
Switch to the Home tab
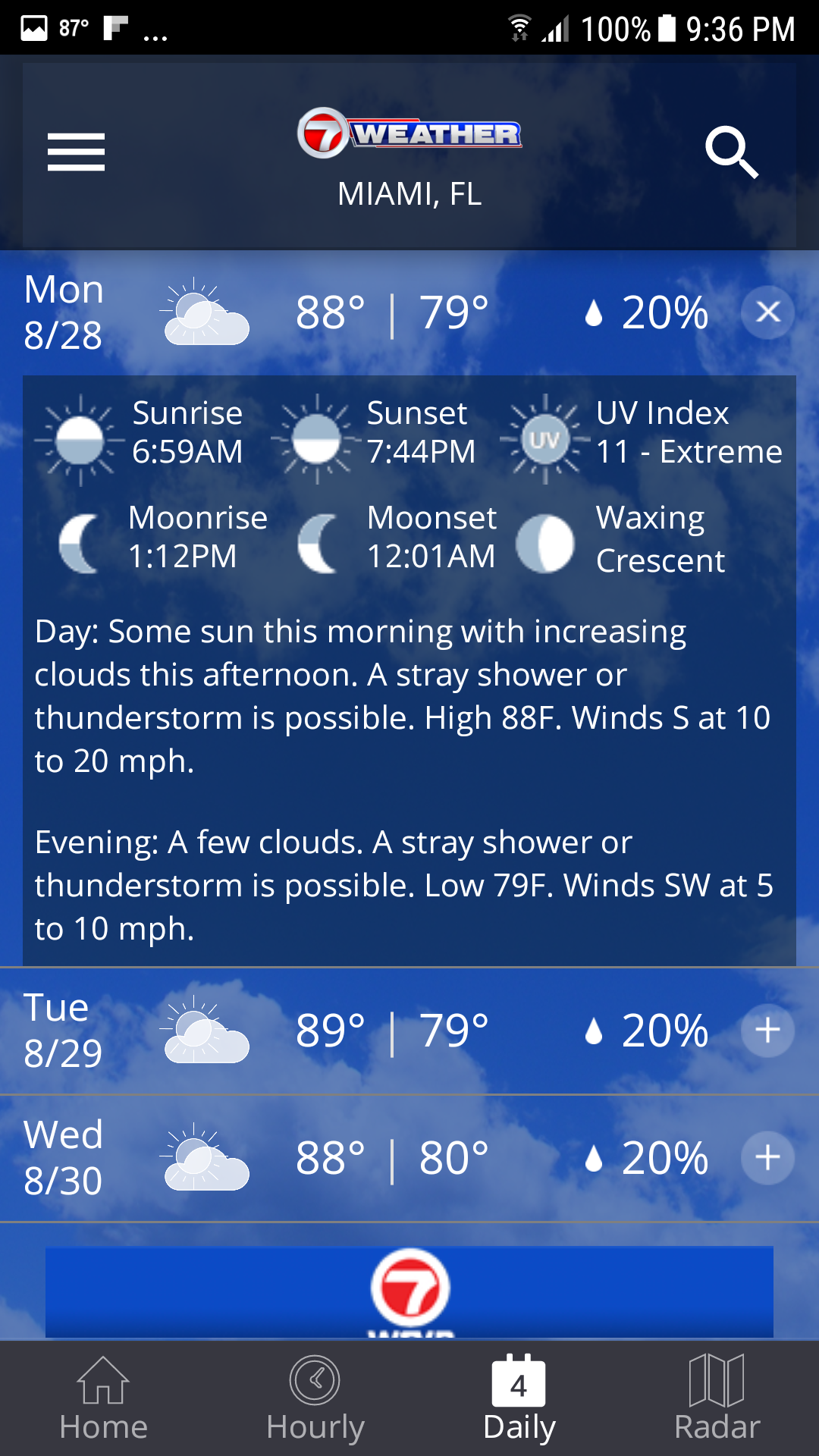tap(103, 1398)
